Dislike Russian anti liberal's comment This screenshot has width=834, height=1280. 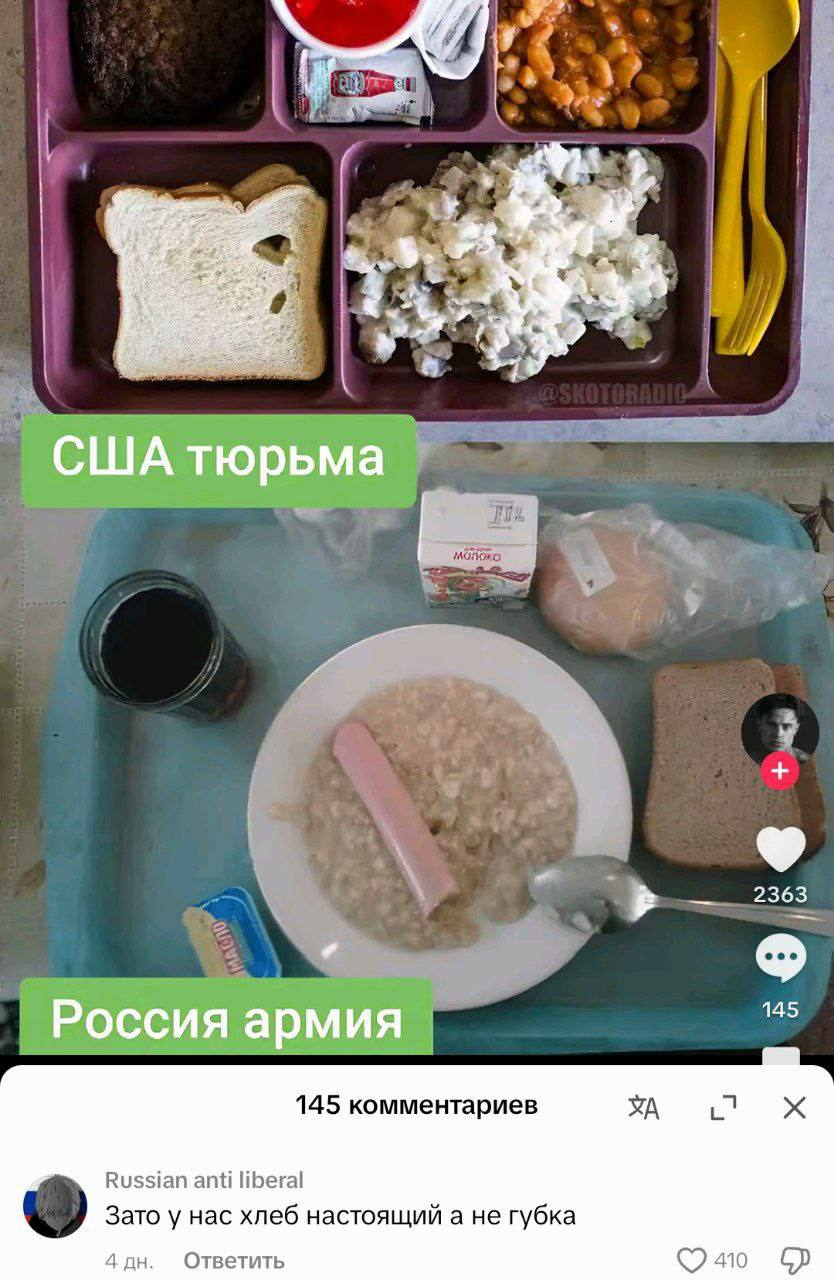794,1260
